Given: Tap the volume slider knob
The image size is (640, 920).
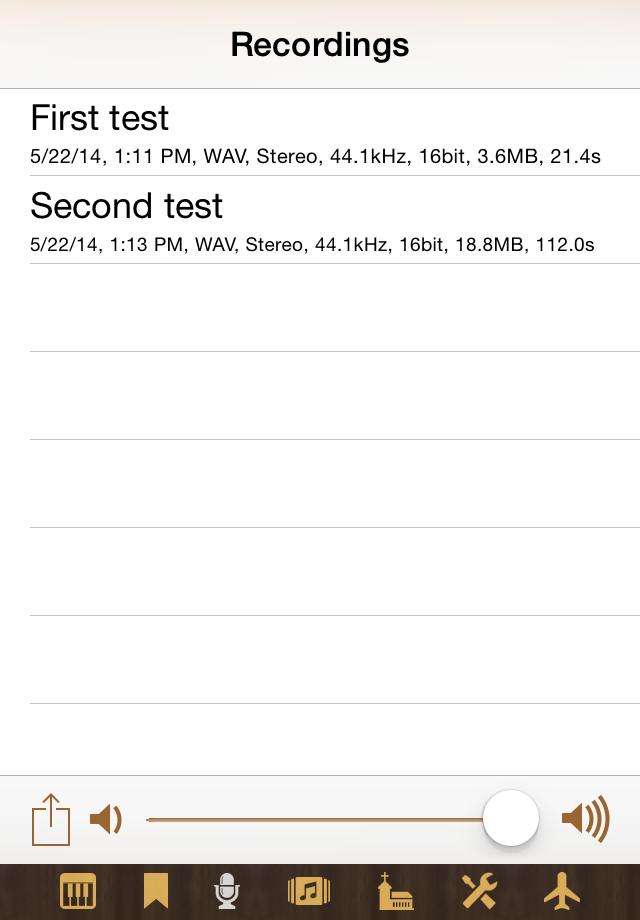Looking at the screenshot, I should (x=511, y=819).
